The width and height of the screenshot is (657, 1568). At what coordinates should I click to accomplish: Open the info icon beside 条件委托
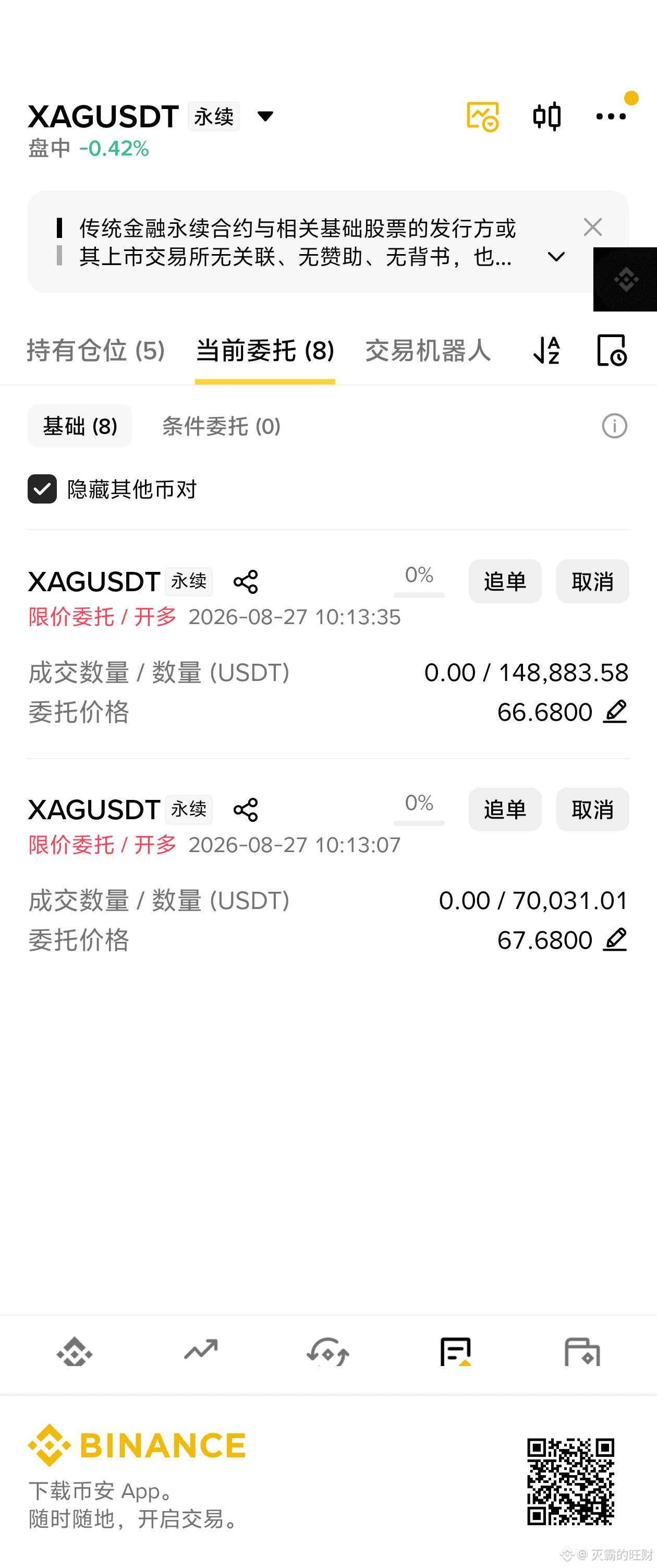pyautogui.click(x=614, y=426)
